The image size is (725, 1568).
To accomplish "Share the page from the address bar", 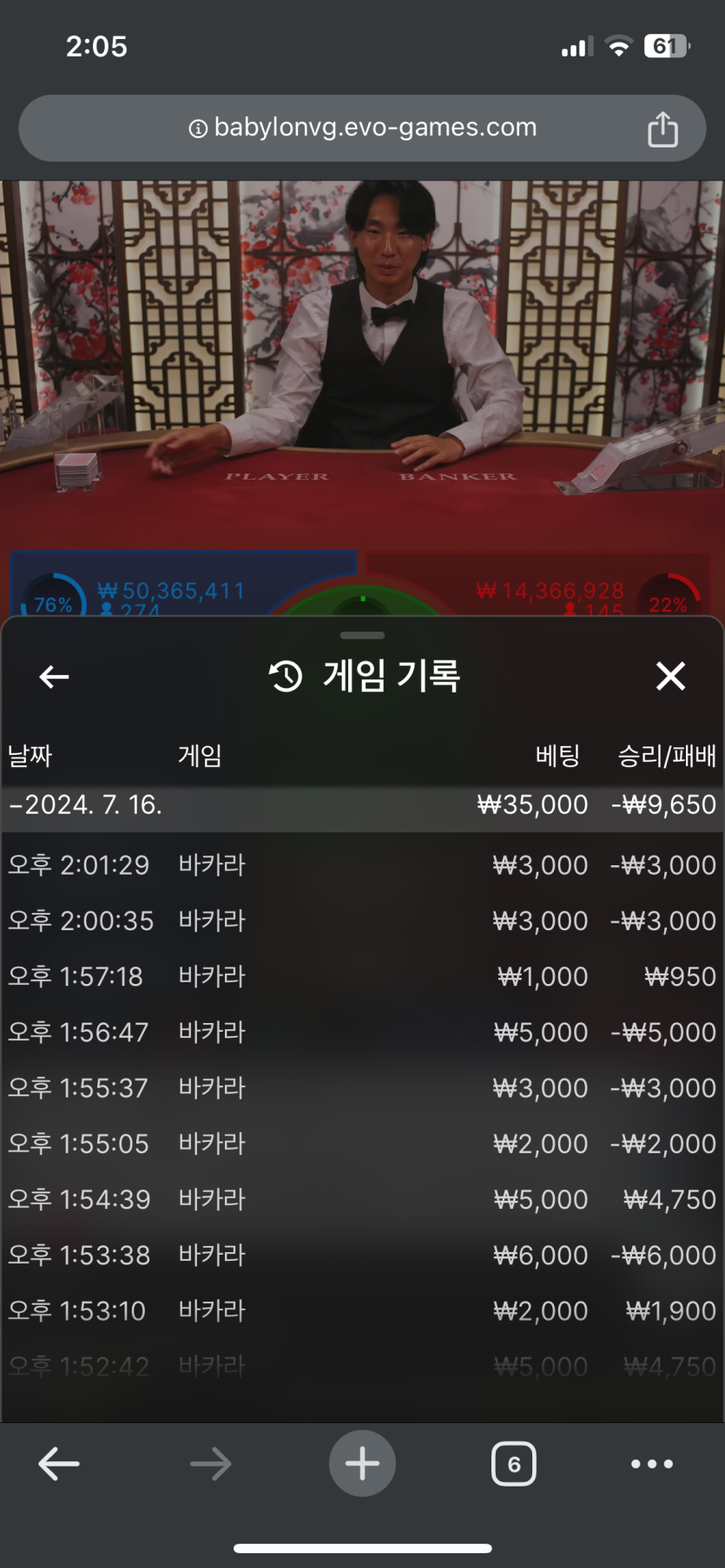I will pyautogui.click(x=662, y=129).
